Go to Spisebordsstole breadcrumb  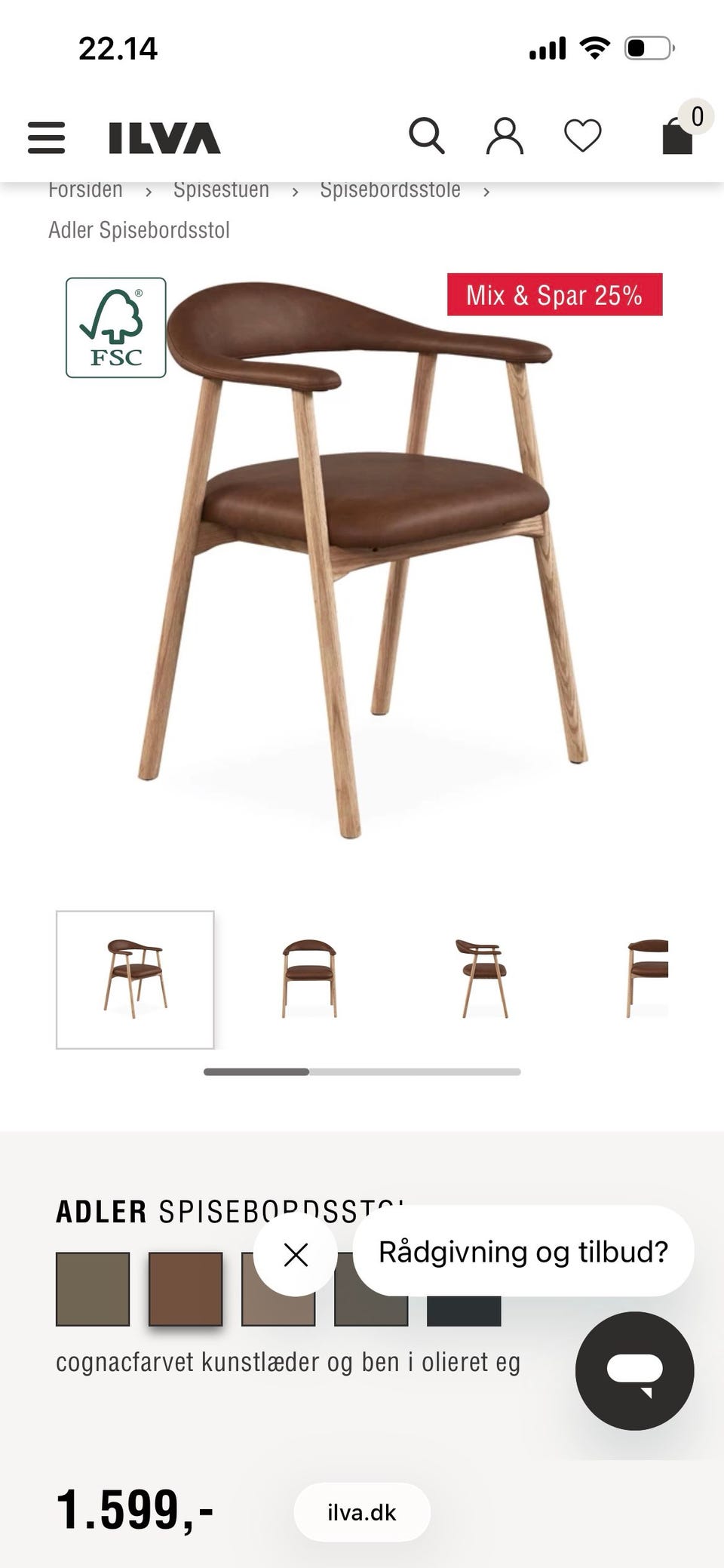(x=390, y=189)
